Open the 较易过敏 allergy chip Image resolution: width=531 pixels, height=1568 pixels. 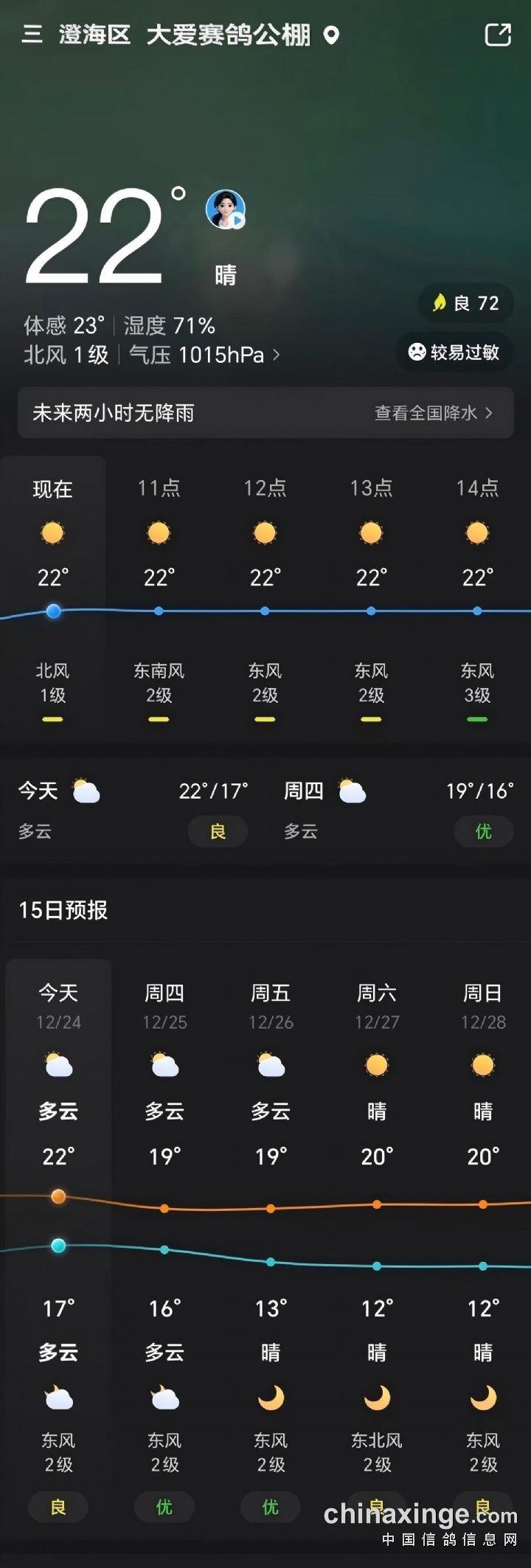pos(454,353)
